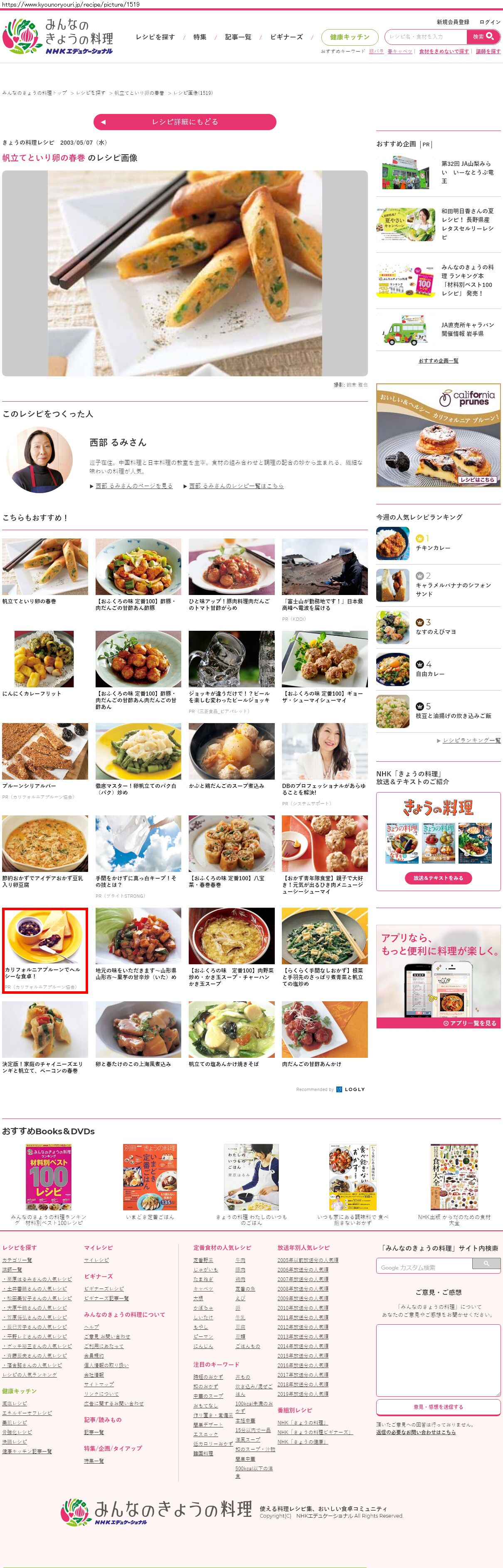The height and width of the screenshot is (1568, 503).
Task: Open the 新規会員登録 link
Action: click(453, 22)
